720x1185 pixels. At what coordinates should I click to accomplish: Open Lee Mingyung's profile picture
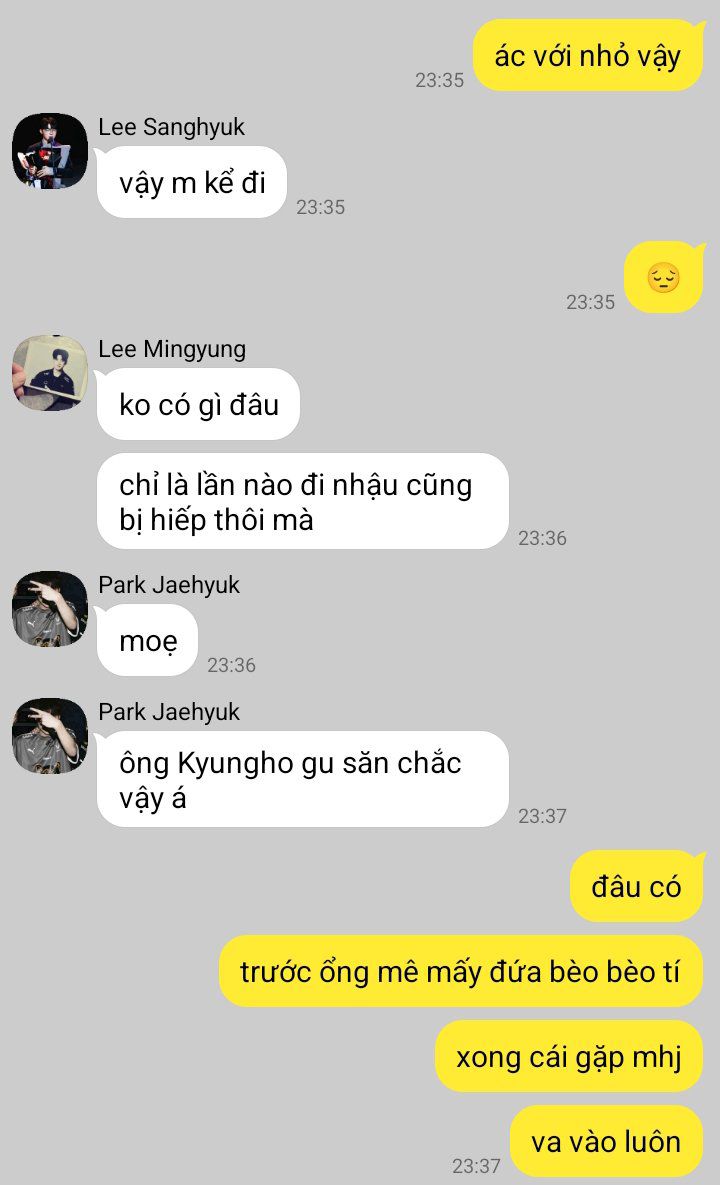point(50,373)
